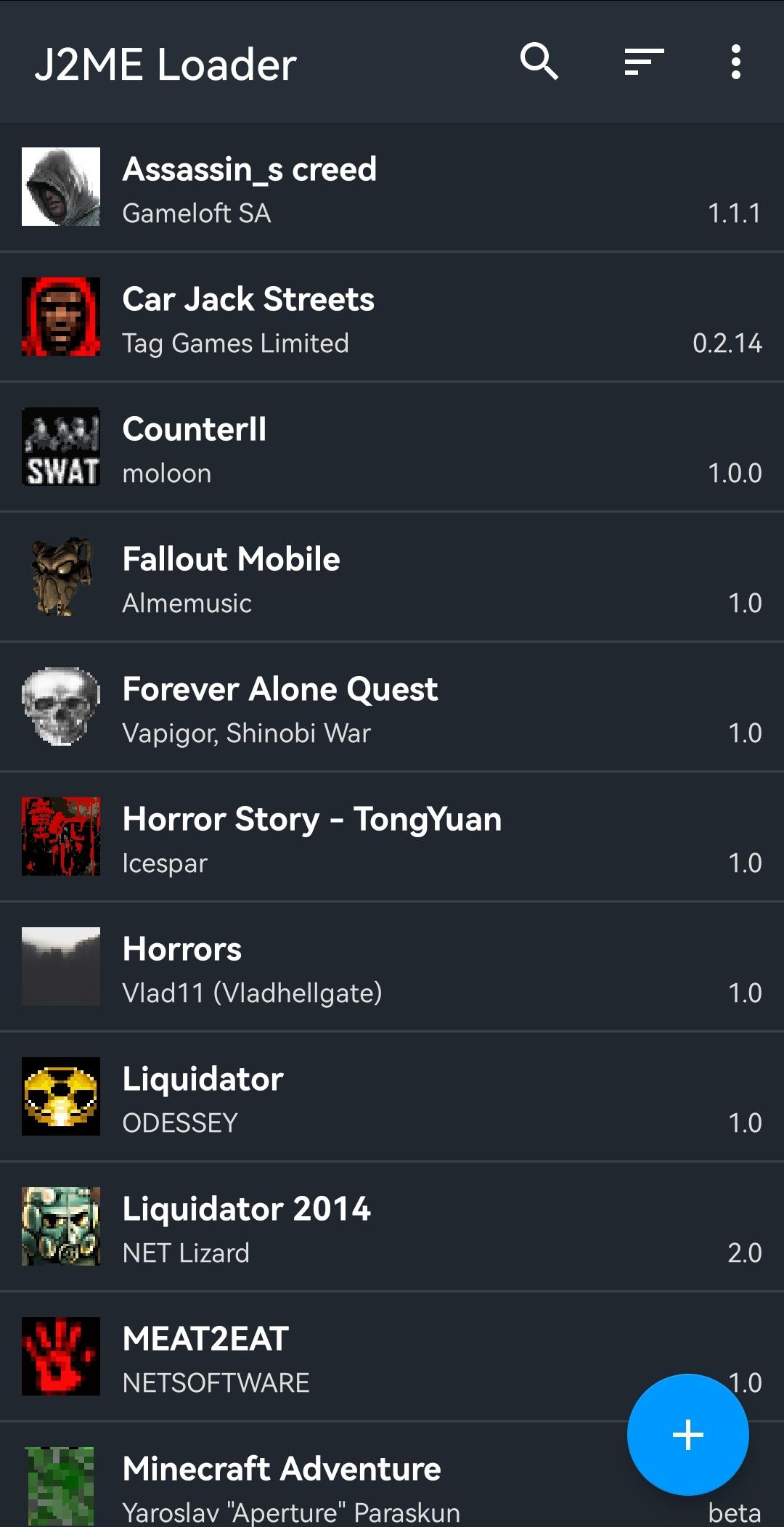Select Liquidator by ODESSEY

[x=392, y=1098]
